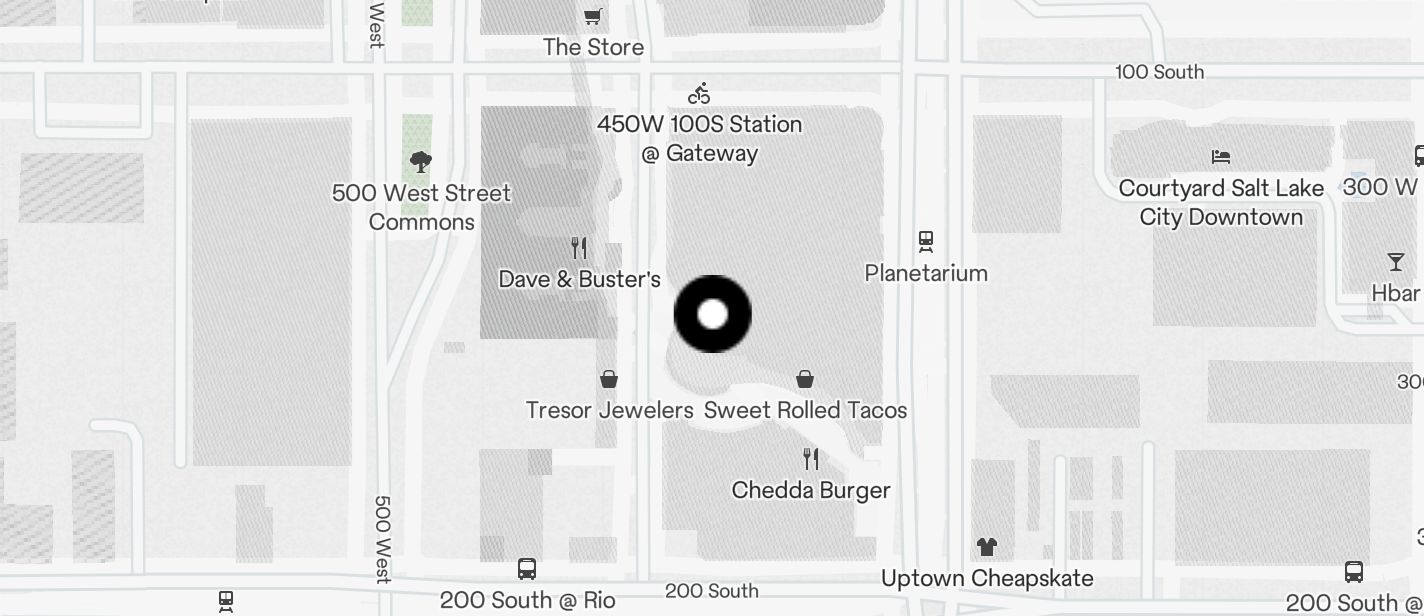Select The Store grocery marker

[x=593, y=17]
